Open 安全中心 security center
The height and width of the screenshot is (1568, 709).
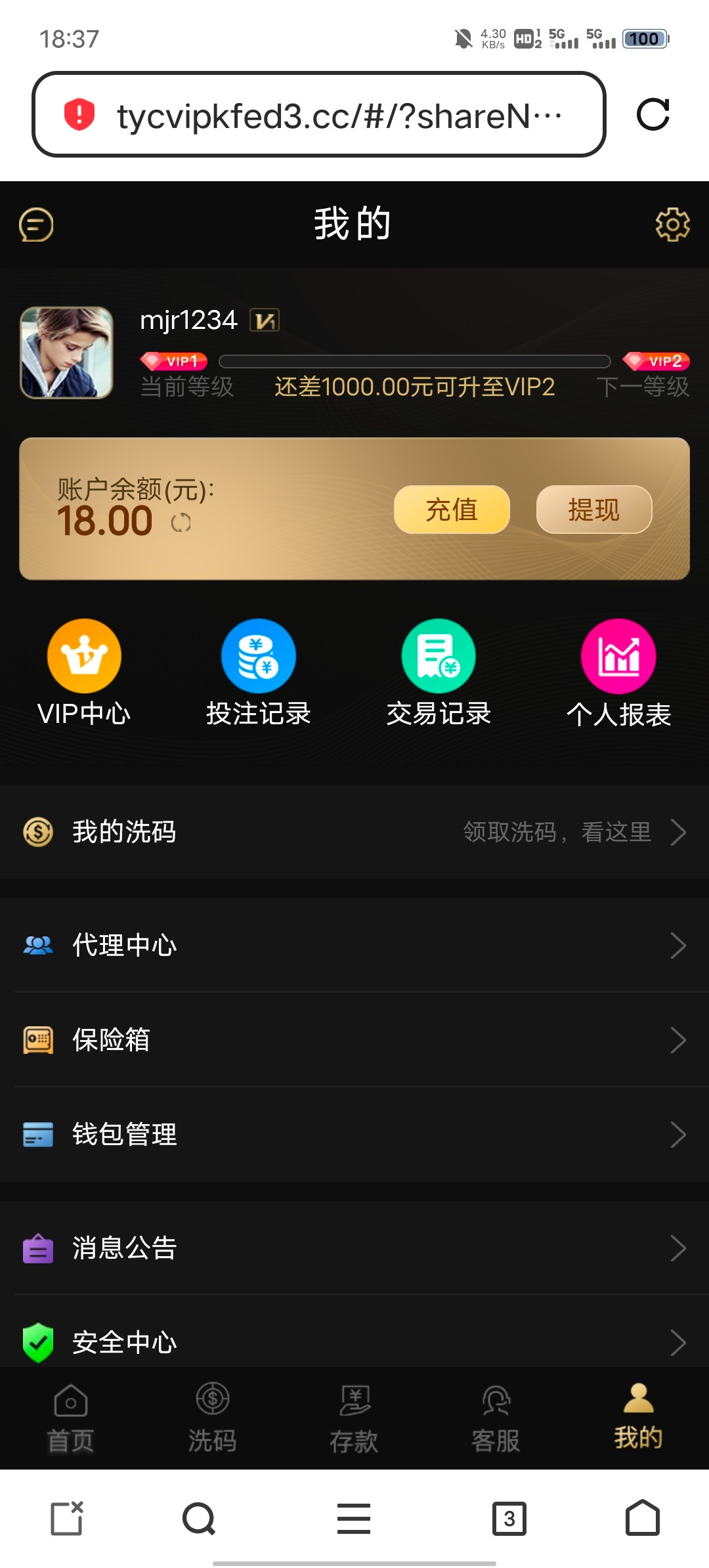point(354,1342)
